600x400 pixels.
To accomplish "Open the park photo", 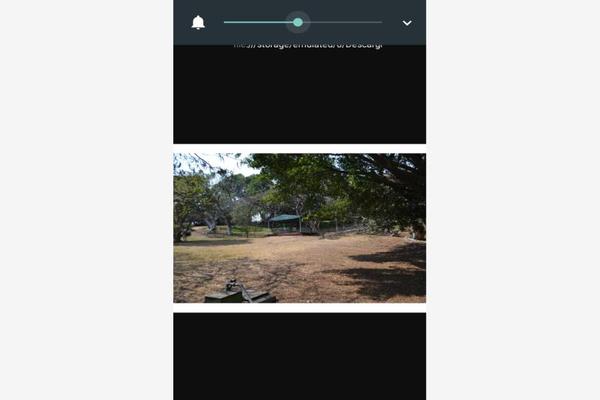I will [299, 228].
